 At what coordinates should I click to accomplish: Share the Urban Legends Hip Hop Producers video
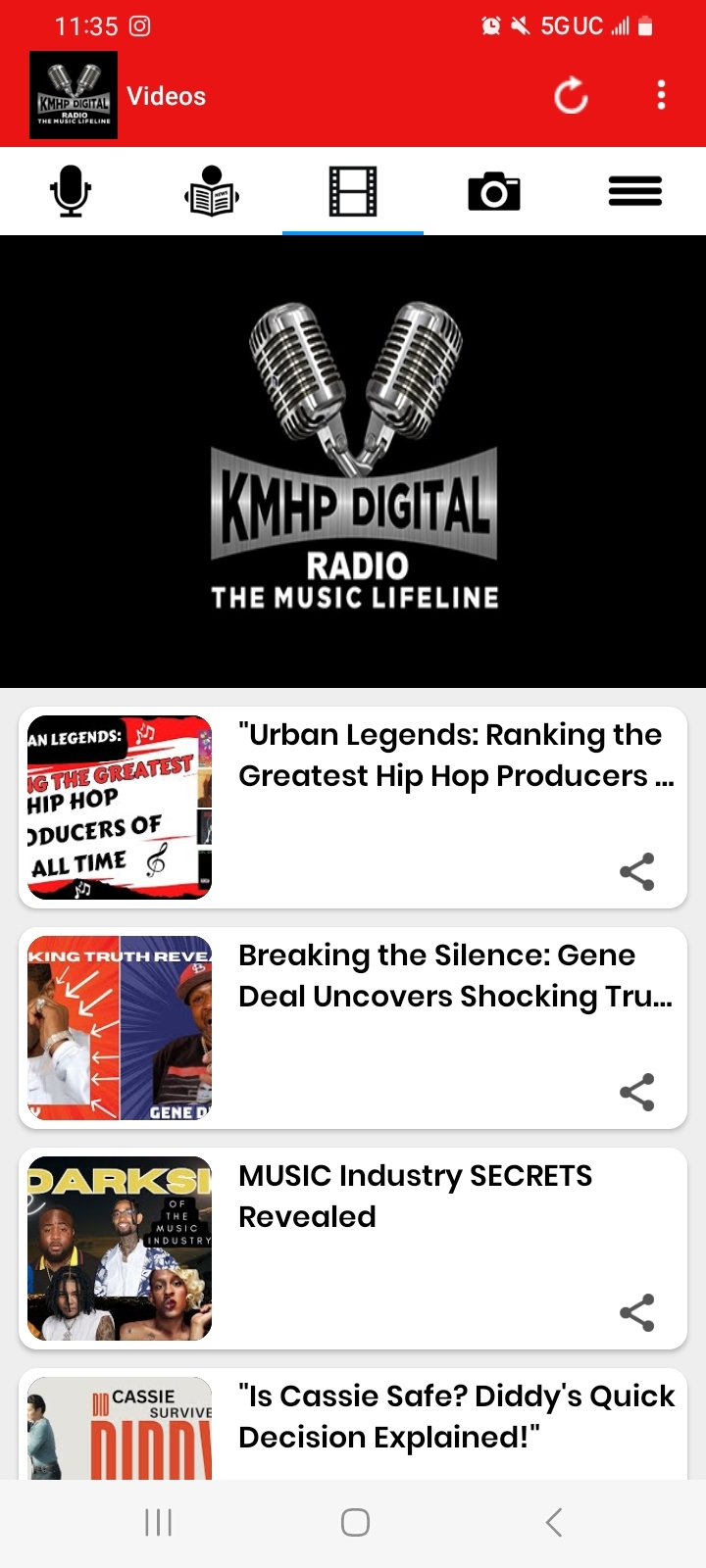pos(637,871)
